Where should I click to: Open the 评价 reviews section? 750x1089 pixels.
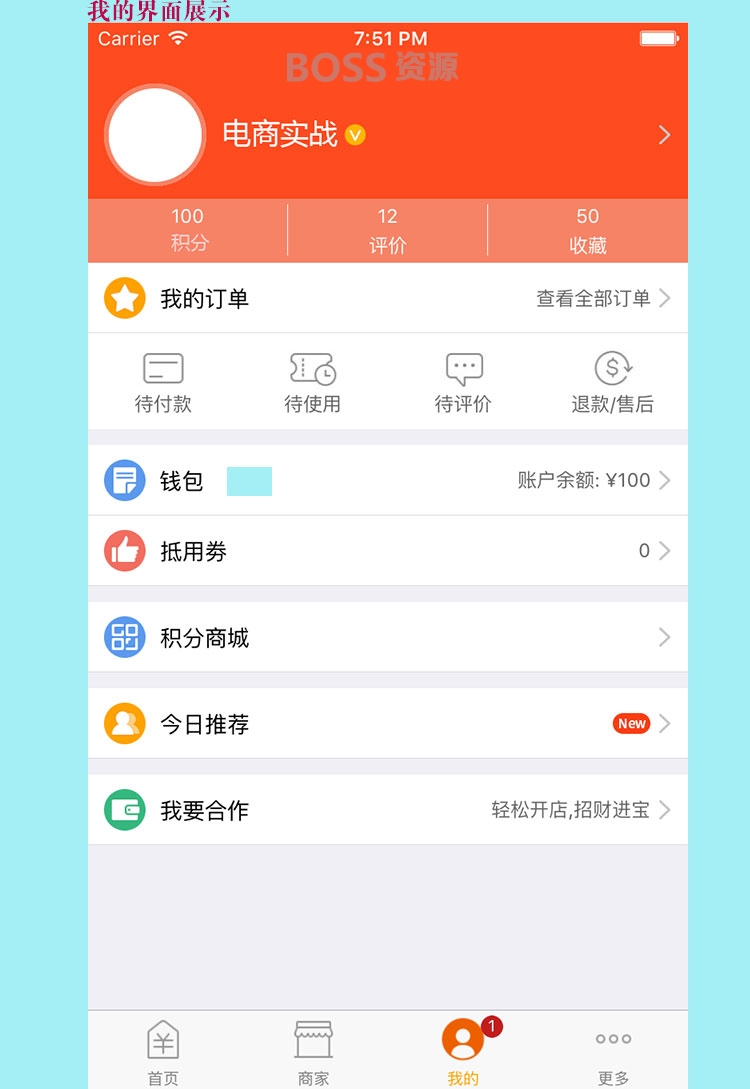tap(388, 230)
